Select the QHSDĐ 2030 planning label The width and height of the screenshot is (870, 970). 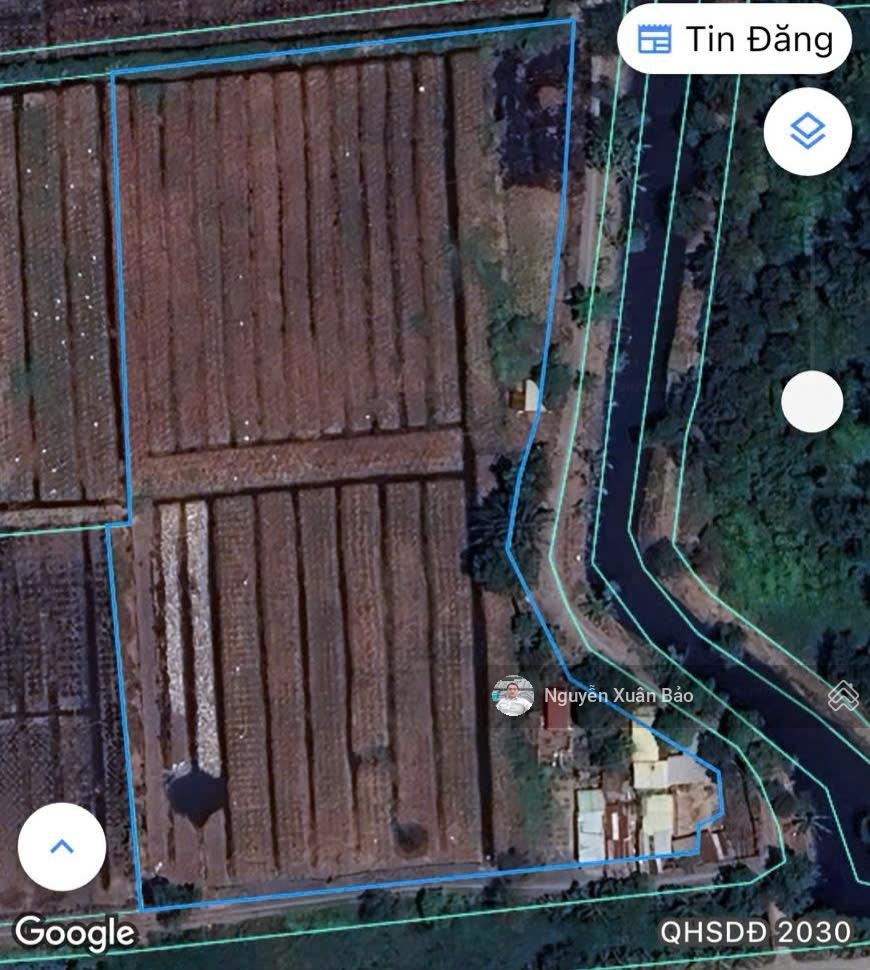[755, 932]
